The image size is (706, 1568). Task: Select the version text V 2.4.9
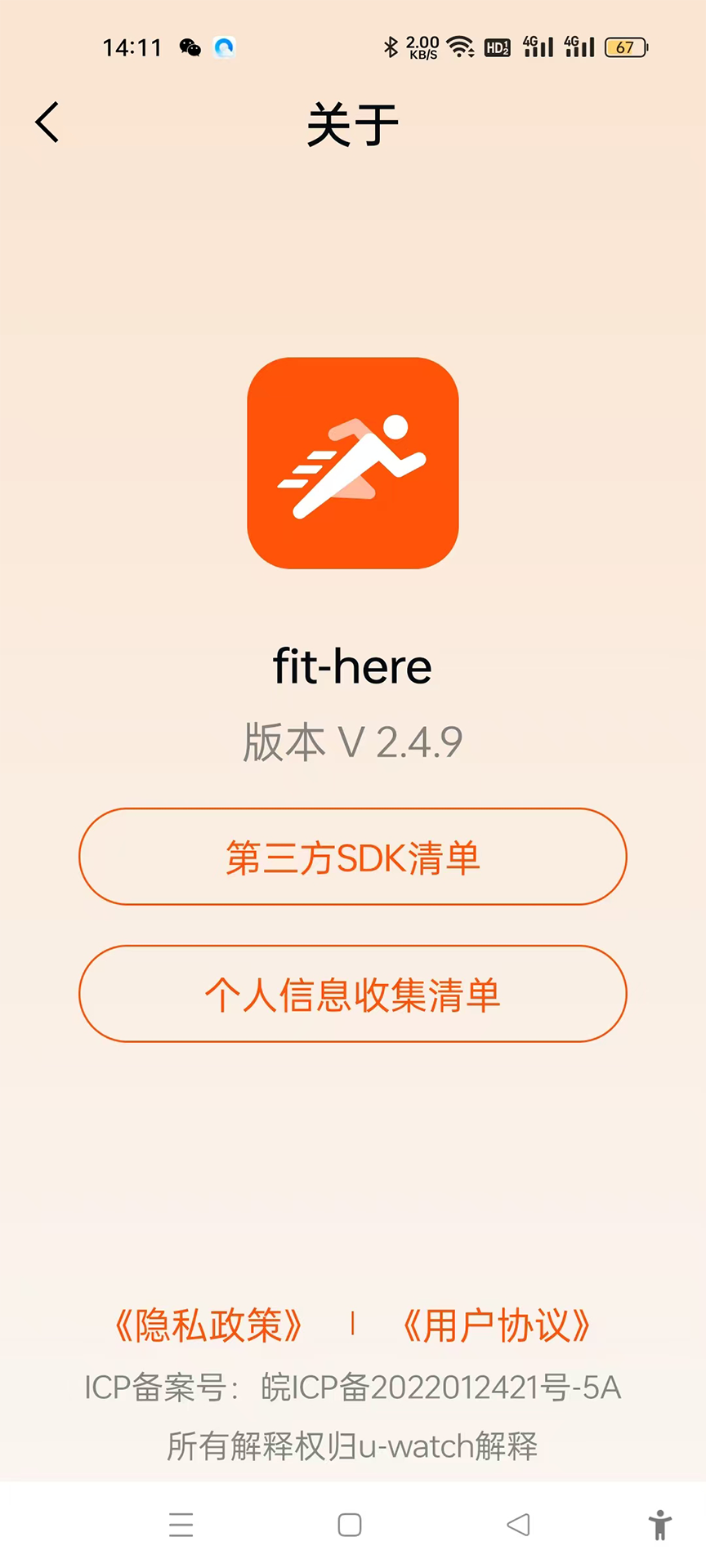click(x=352, y=741)
